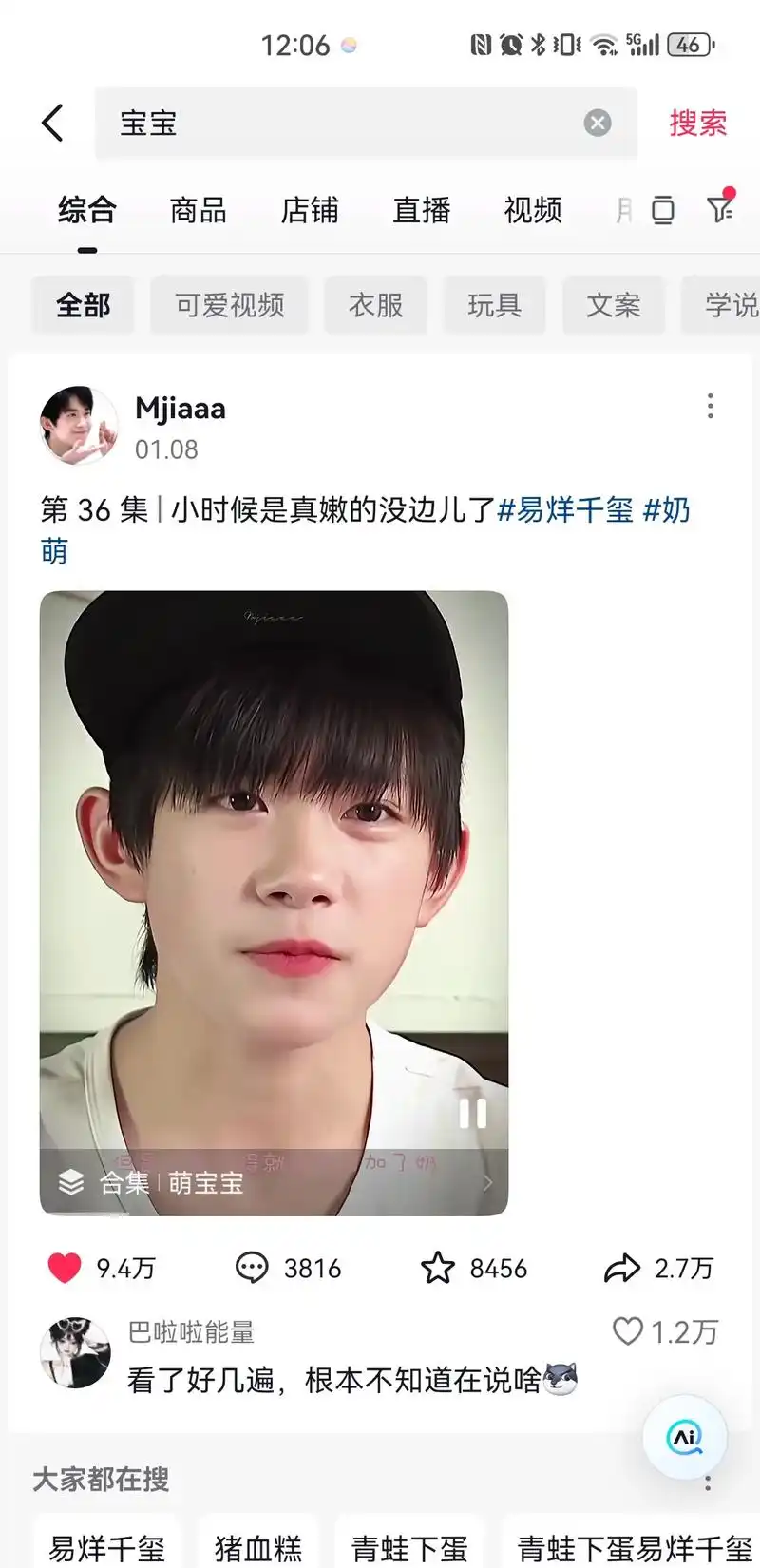Like Mjiaaa's post with the heart
The image size is (760, 1568).
click(x=65, y=1268)
